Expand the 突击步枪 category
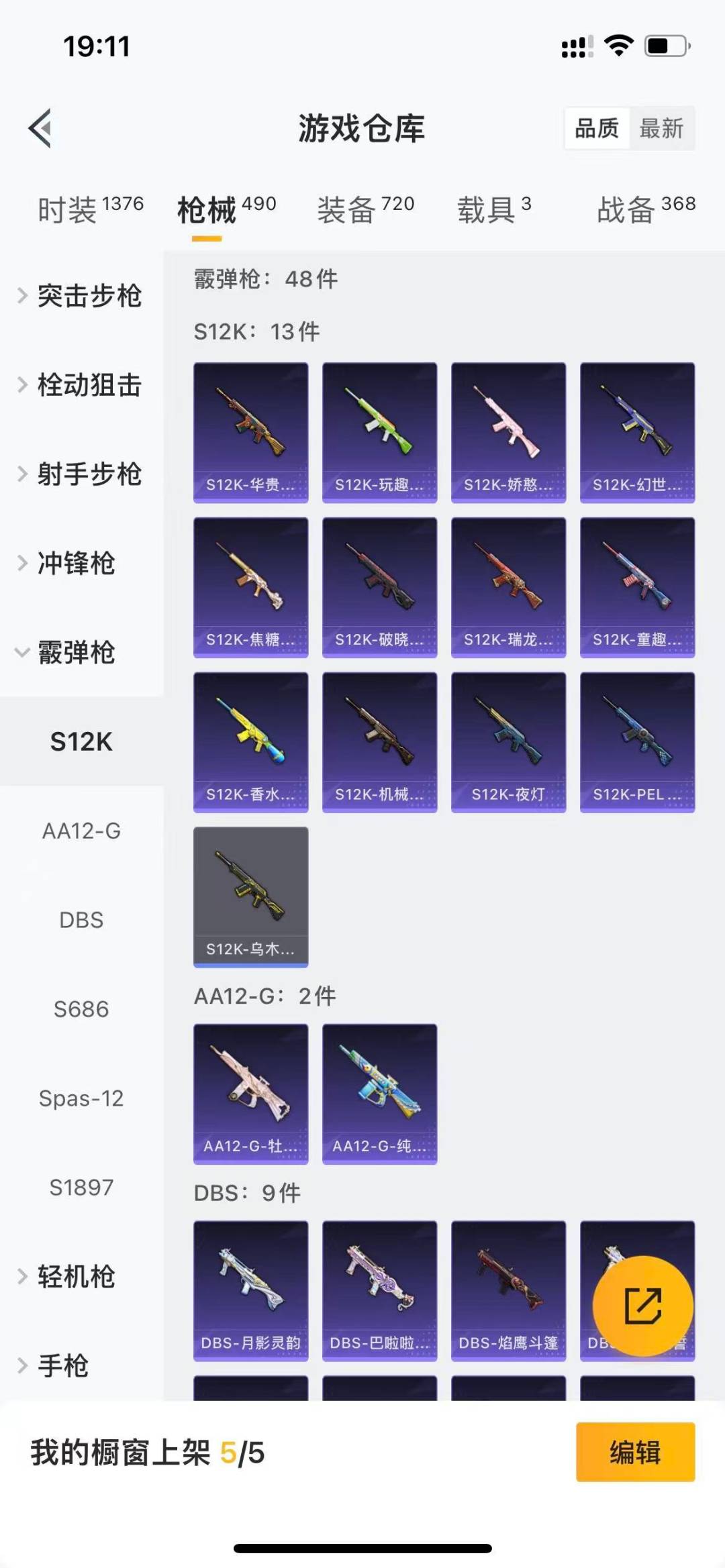Viewport: 725px width, 1568px height. pos(81,296)
